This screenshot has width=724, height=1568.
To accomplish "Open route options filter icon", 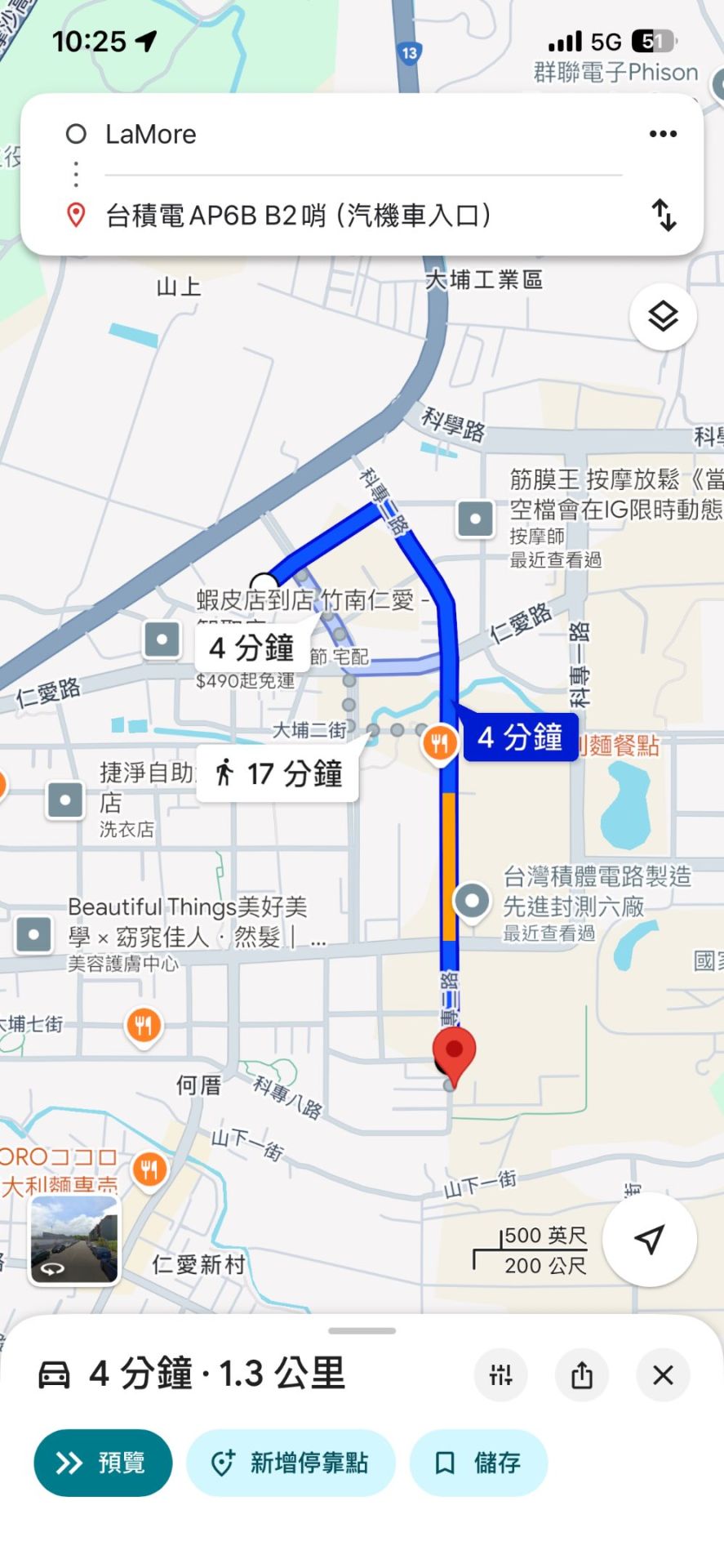I will coord(500,1375).
